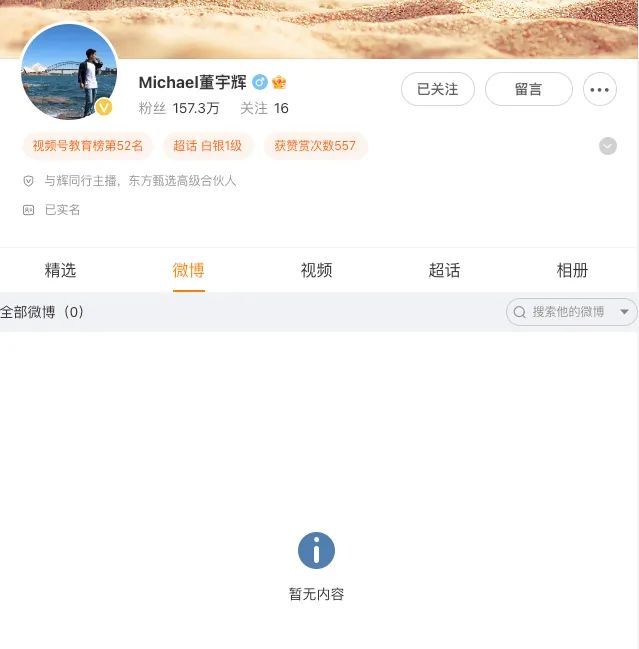
Task: Expand the search box dropdown arrow
Action: (626, 312)
